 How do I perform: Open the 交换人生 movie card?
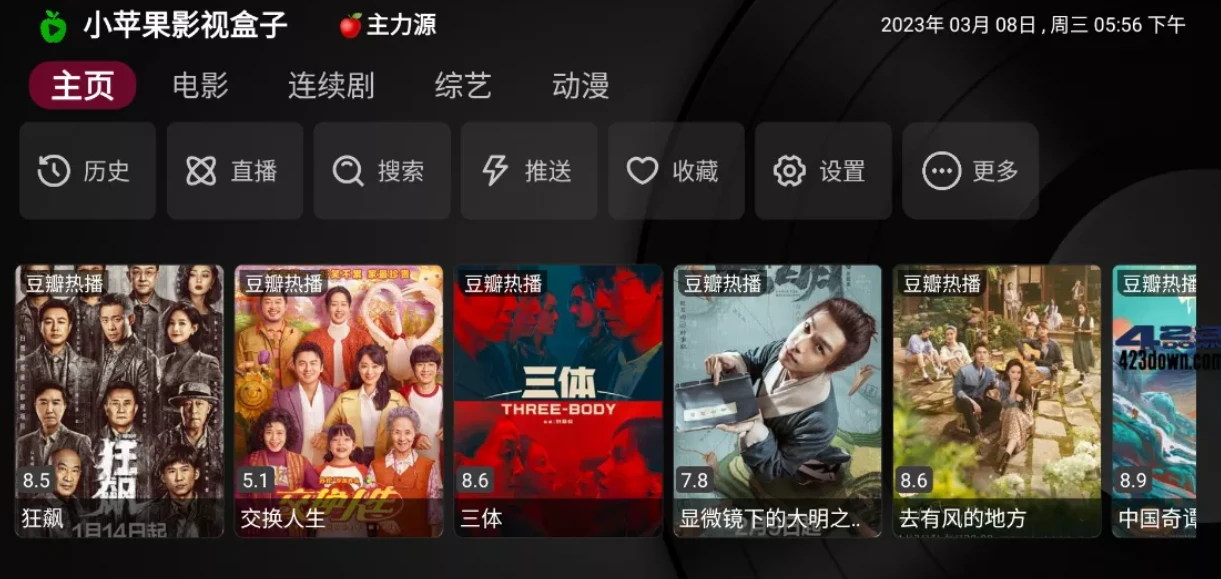click(338, 400)
